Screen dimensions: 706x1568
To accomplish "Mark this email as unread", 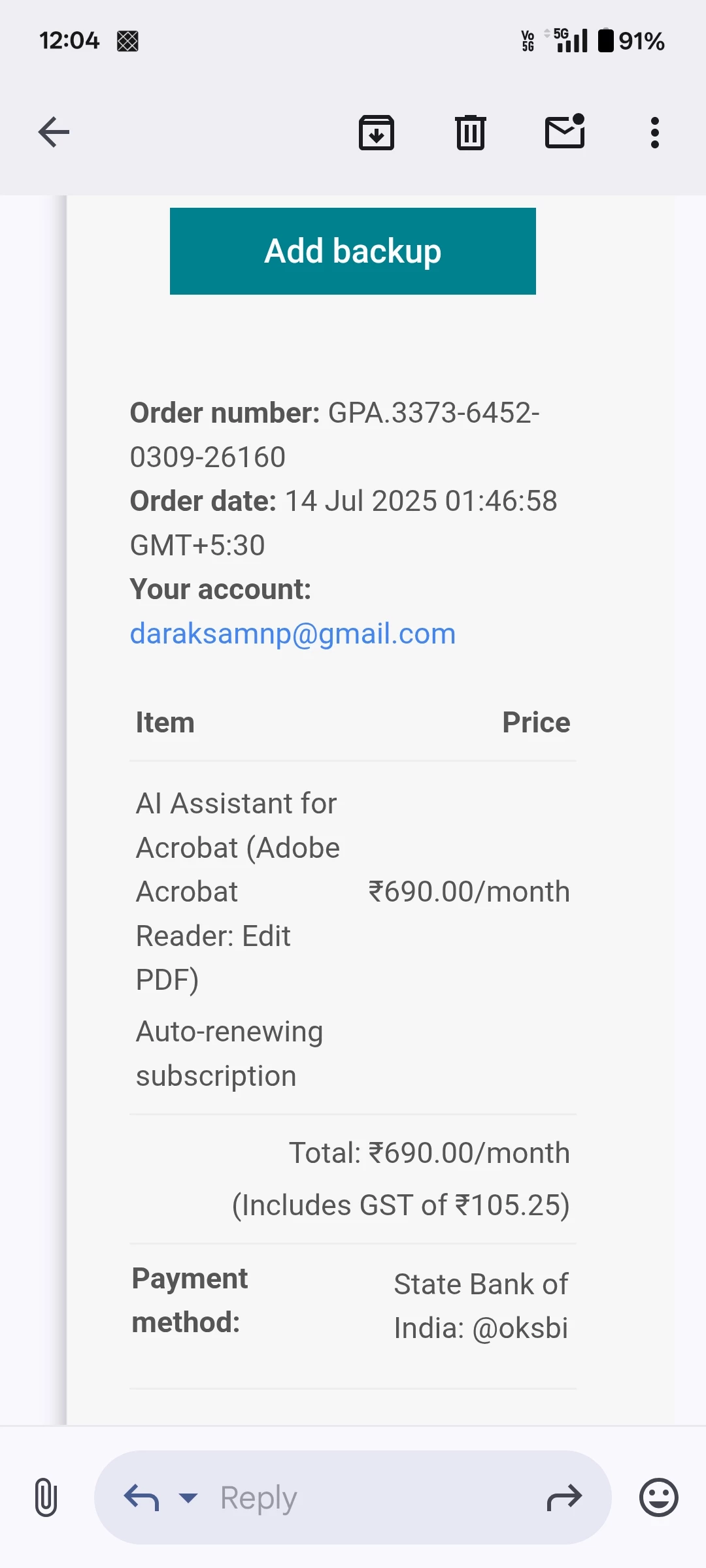I will pyautogui.click(x=565, y=132).
